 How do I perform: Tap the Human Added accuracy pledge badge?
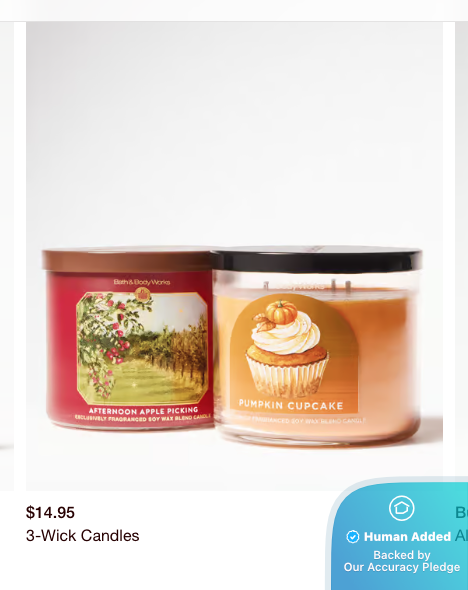[401, 536]
